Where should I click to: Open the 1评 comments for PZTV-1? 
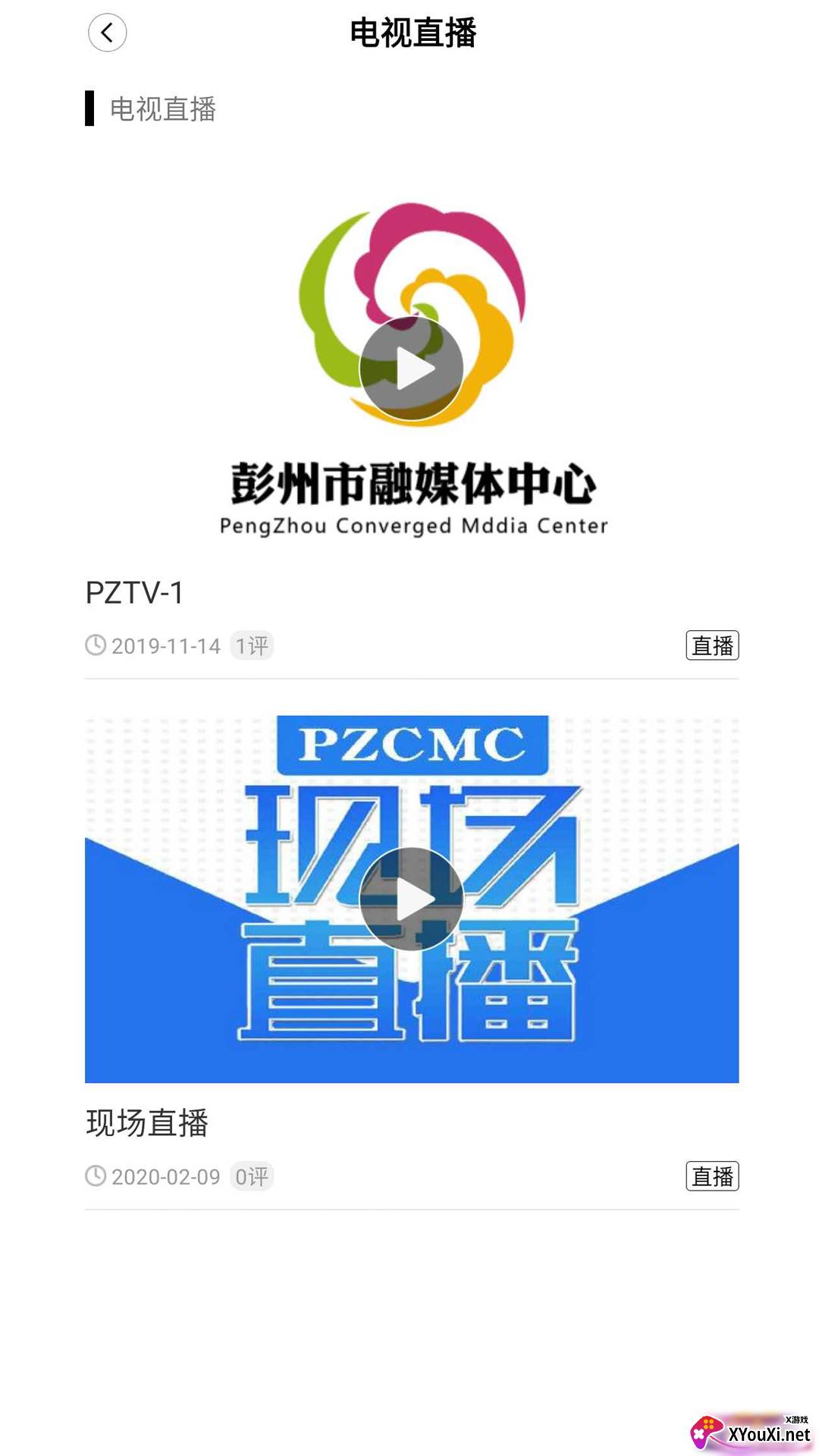tap(252, 646)
